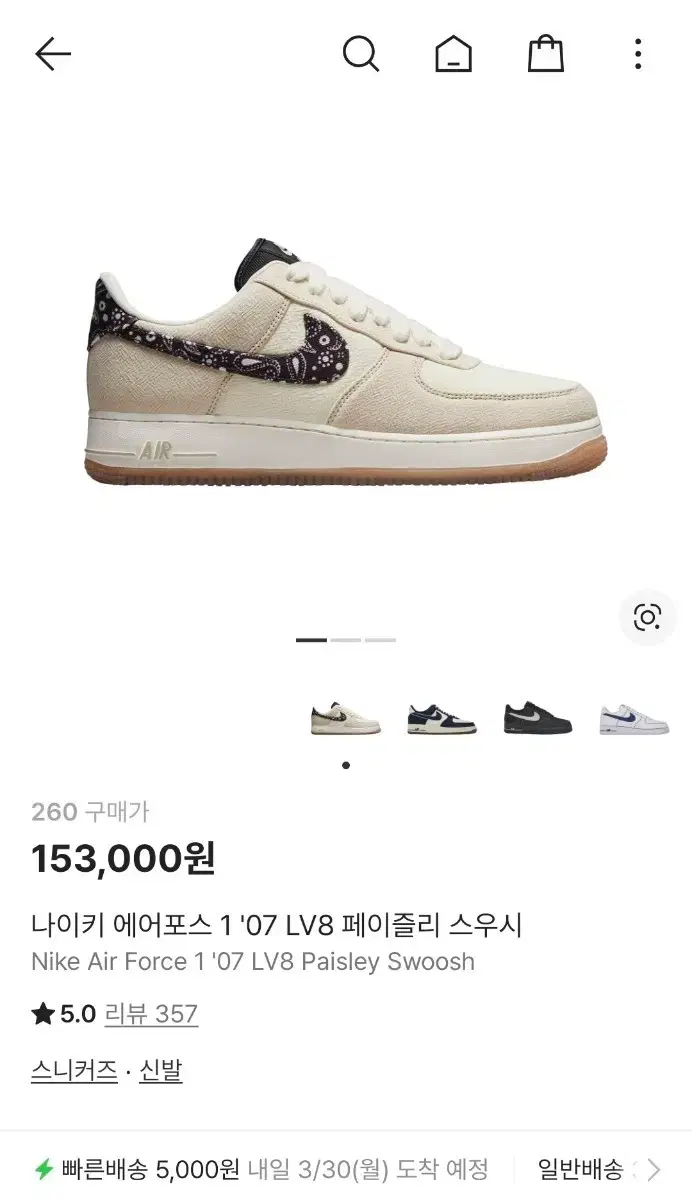Select the navy and cream shoe thumbnail
Image resolution: width=692 pixels, height=1200 pixels.
[442, 718]
